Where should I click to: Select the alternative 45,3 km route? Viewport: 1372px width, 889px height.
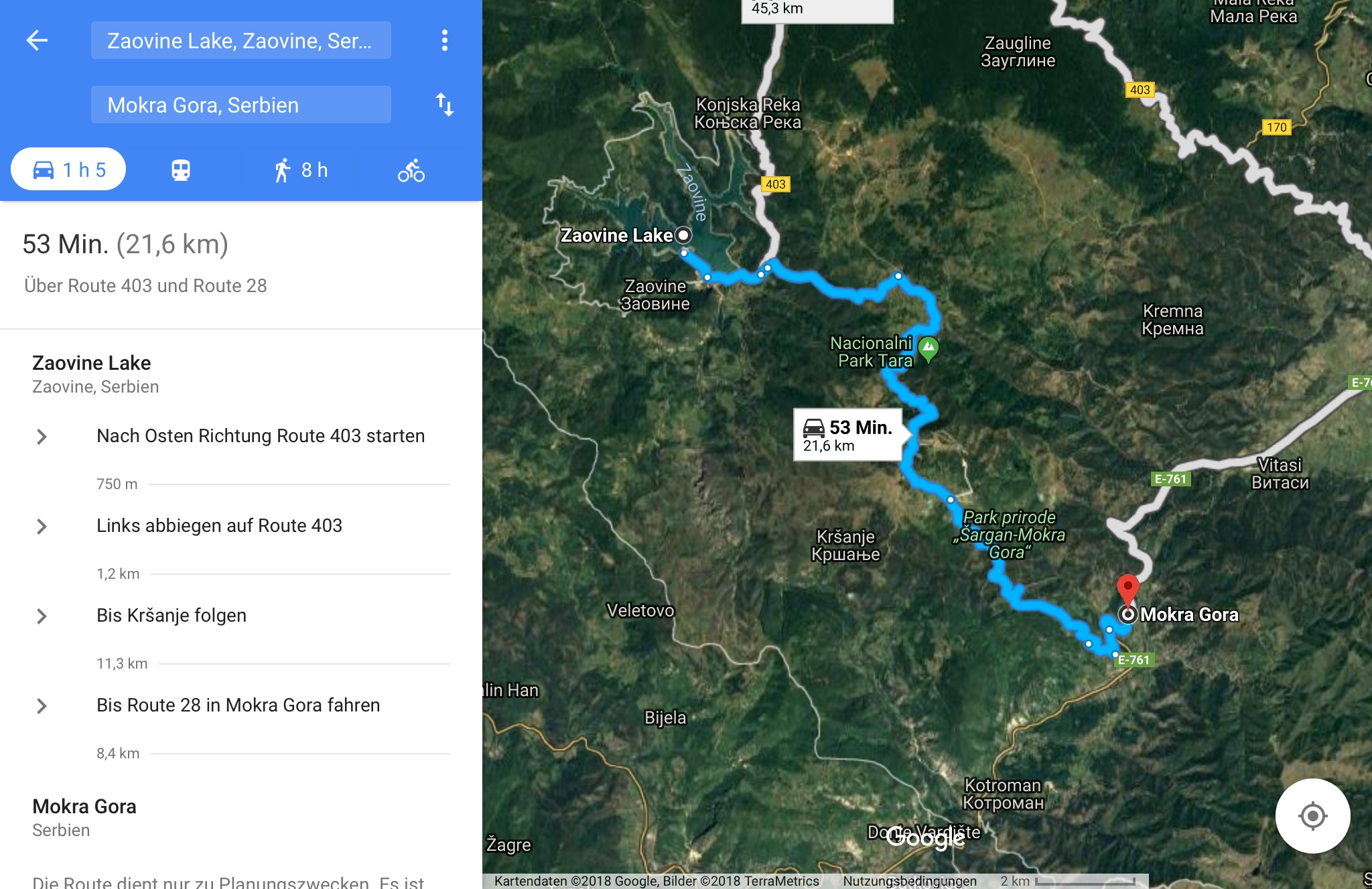click(x=817, y=9)
